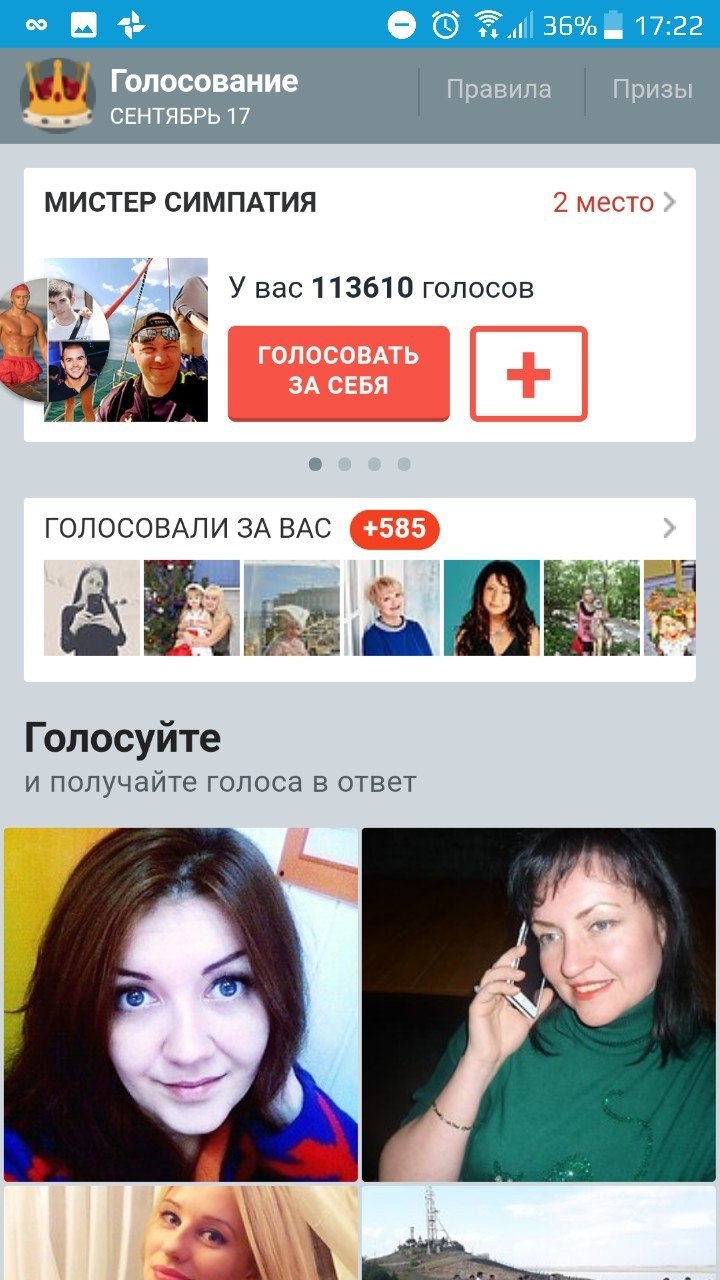Expand the Голосовали за вас list

[x=669, y=528]
